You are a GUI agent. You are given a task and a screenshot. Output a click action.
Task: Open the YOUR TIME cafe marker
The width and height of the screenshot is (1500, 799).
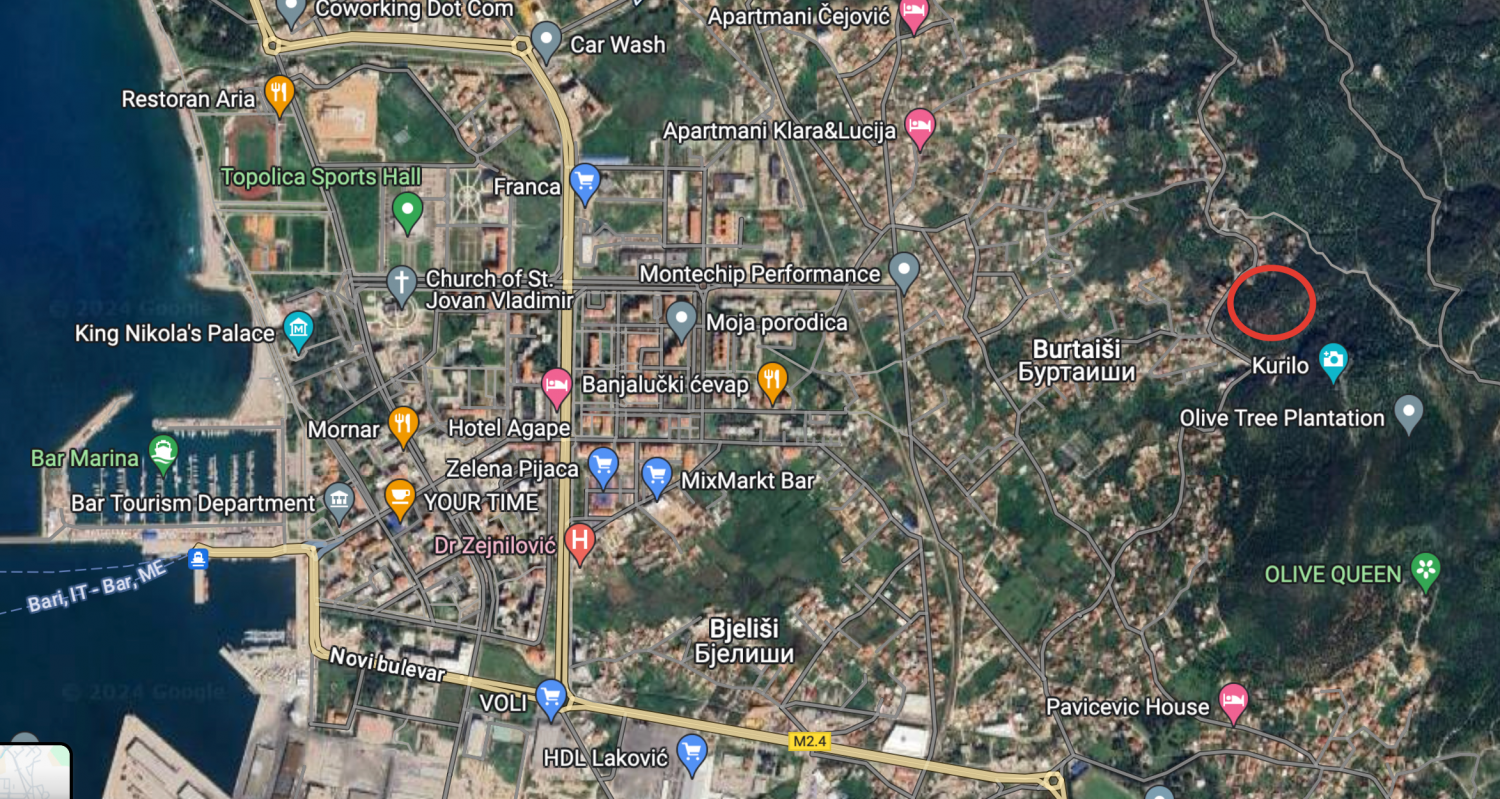400,497
